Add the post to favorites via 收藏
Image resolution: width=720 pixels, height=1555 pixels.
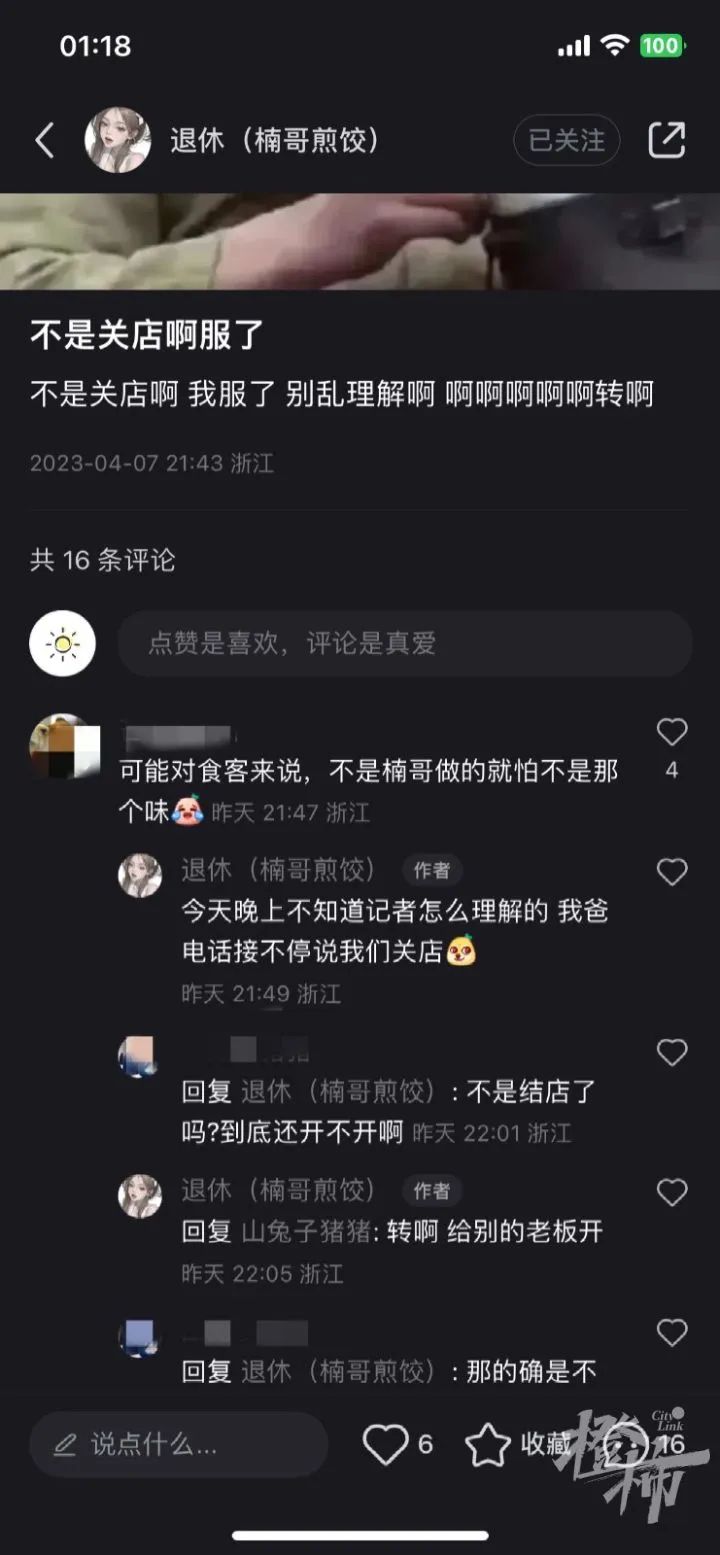click(489, 1445)
